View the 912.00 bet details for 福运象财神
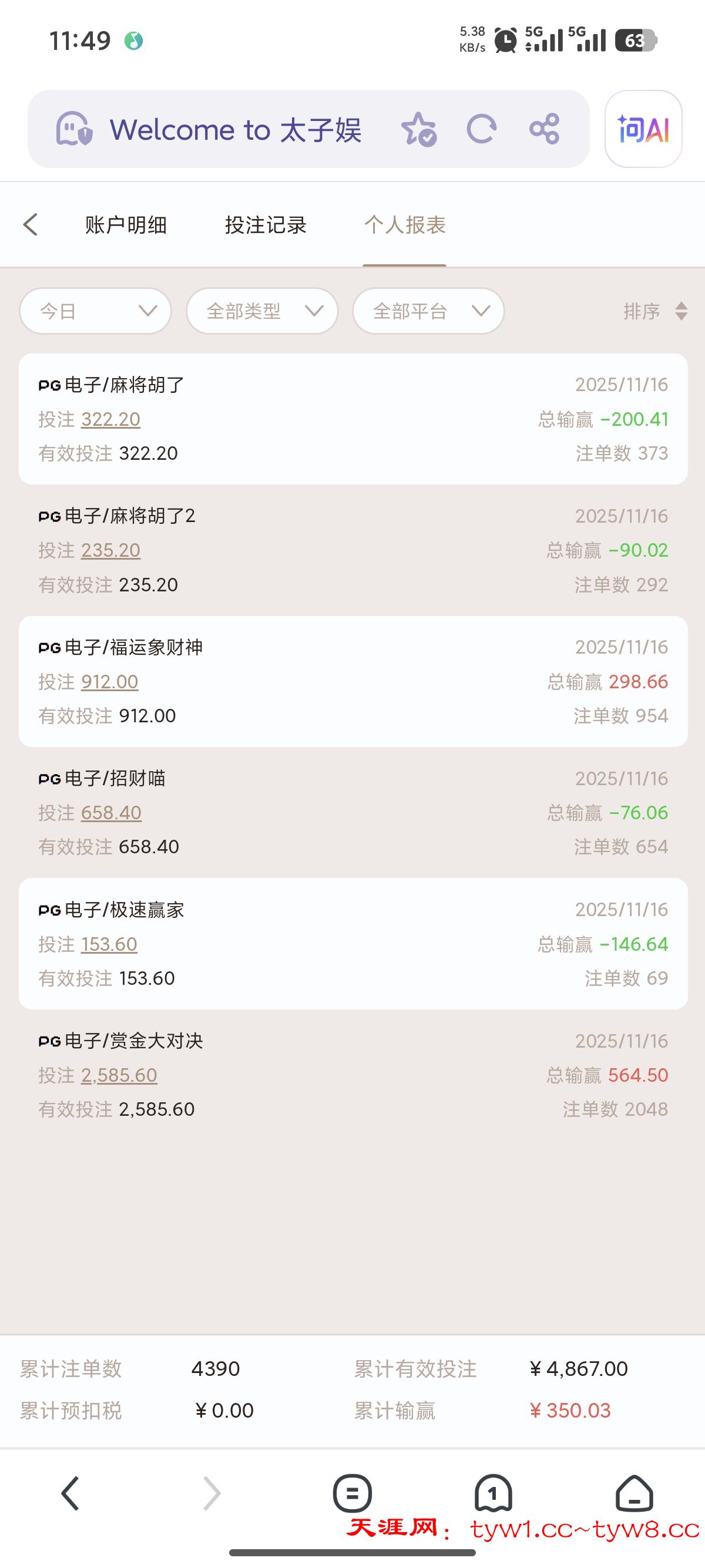 [110, 682]
